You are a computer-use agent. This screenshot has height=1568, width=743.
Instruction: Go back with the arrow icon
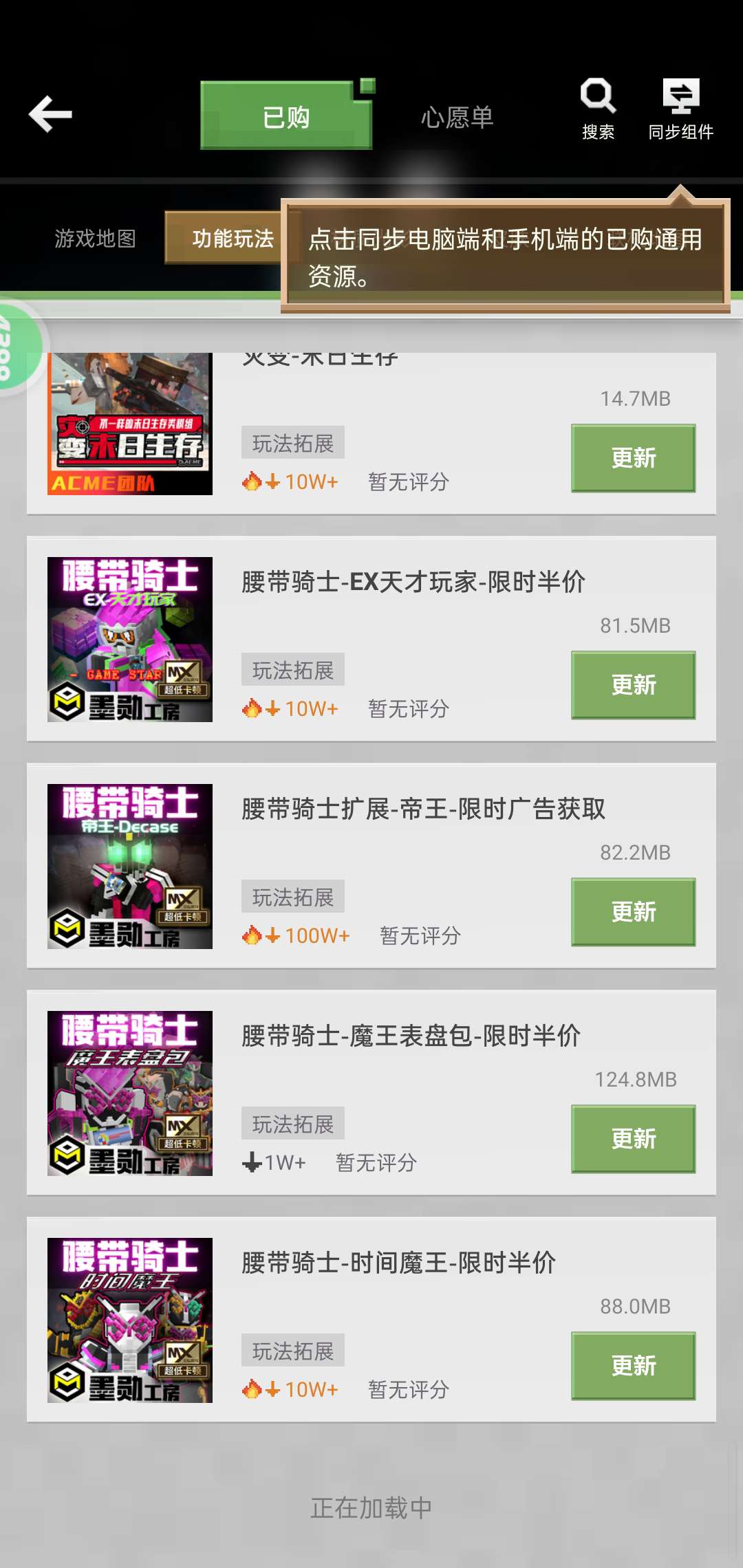[50, 114]
